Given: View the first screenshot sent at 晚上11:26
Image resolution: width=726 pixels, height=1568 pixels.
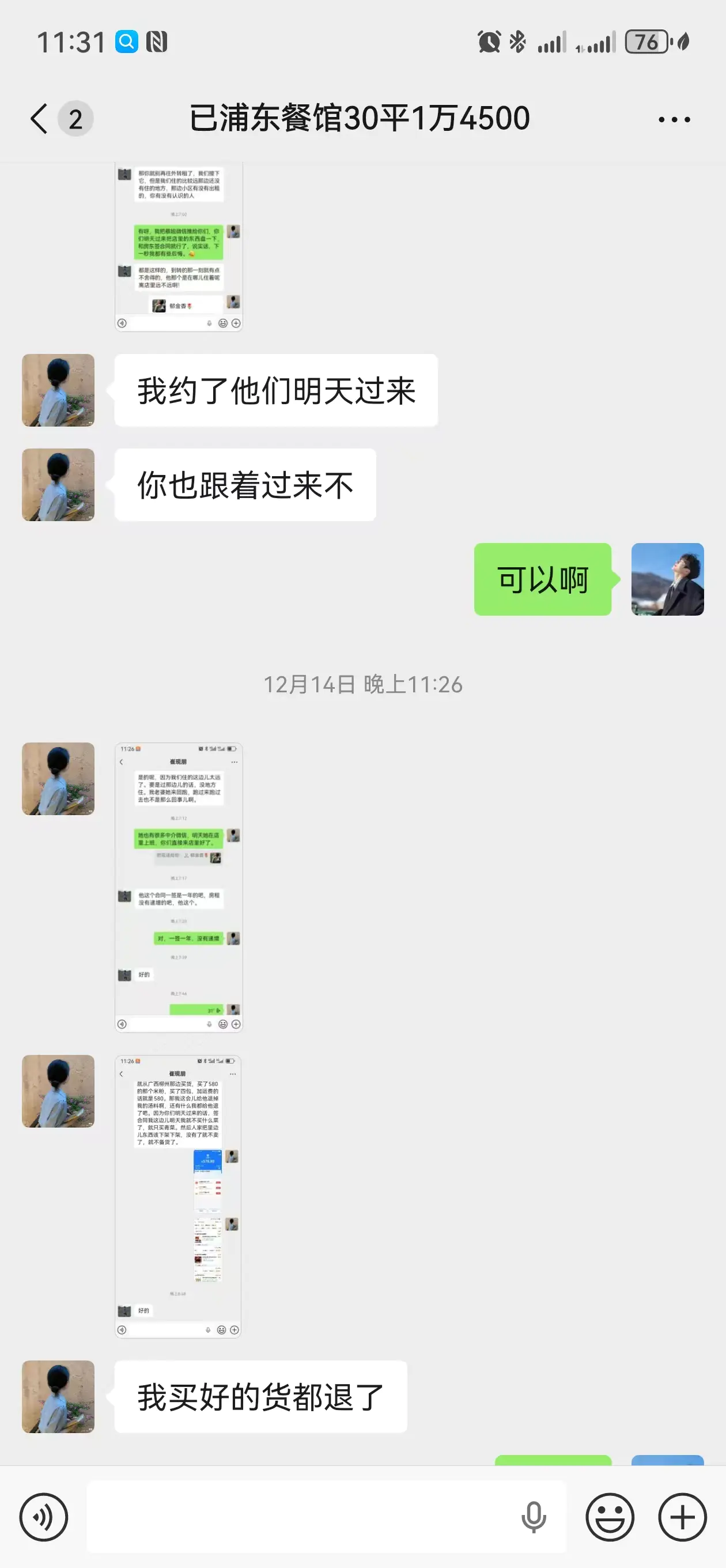Looking at the screenshot, I should (x=179, y=887).
